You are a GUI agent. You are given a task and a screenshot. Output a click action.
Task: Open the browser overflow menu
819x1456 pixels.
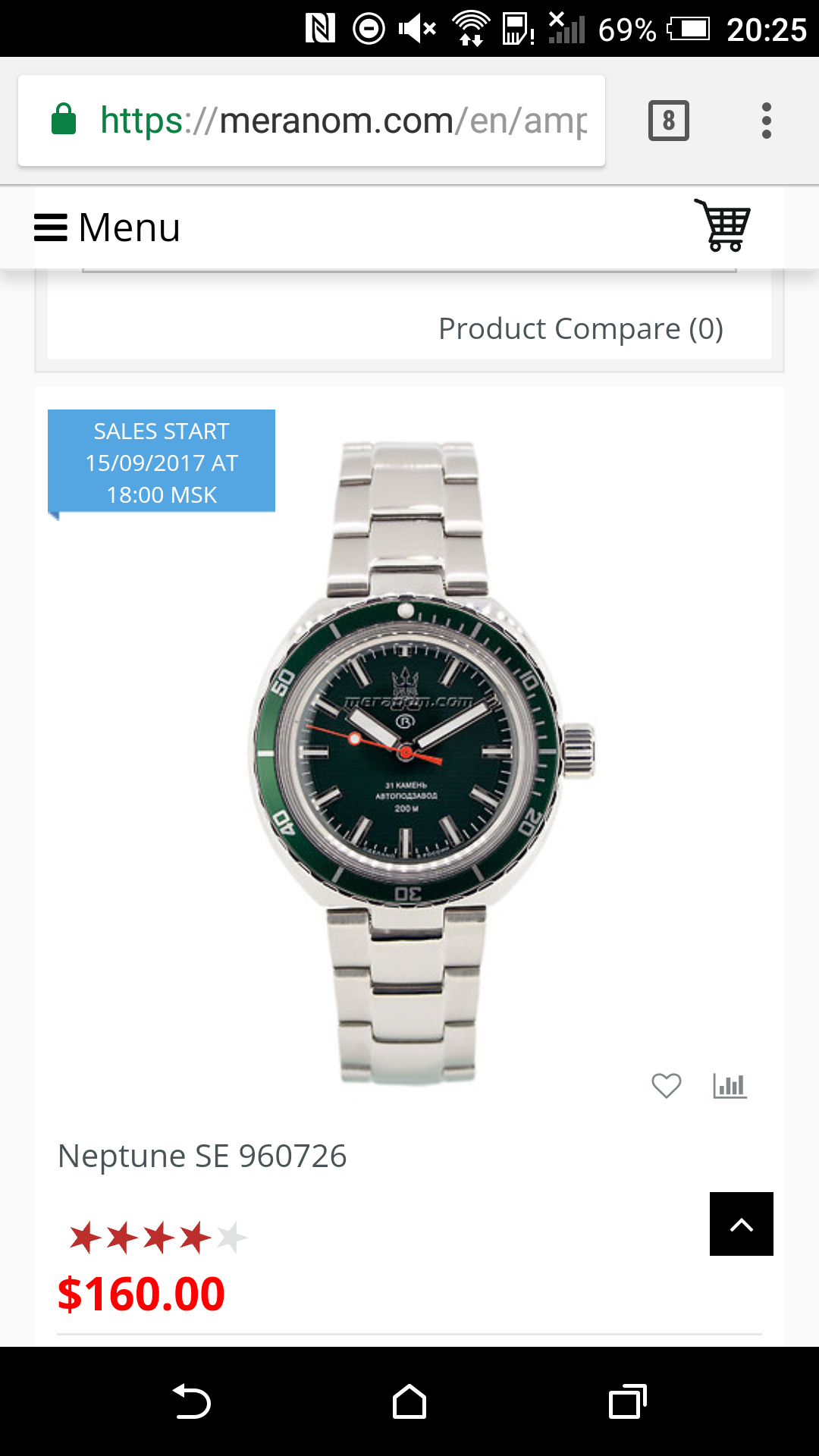(x=766, y=121)
